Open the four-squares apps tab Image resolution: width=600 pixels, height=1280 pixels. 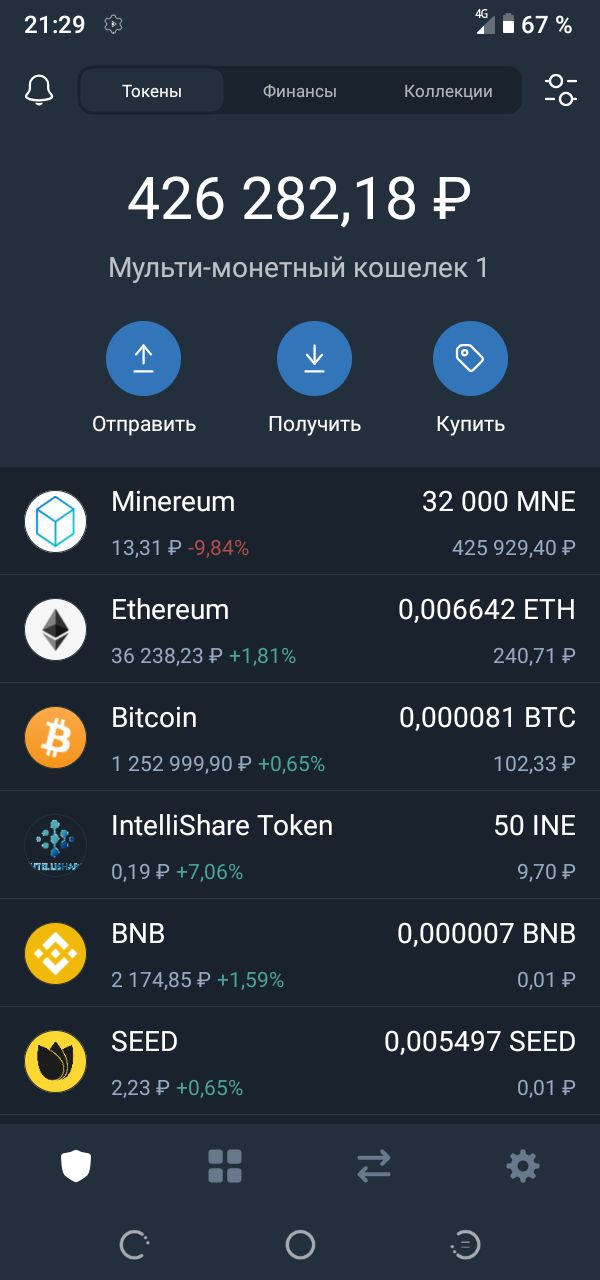(225, 1166)
